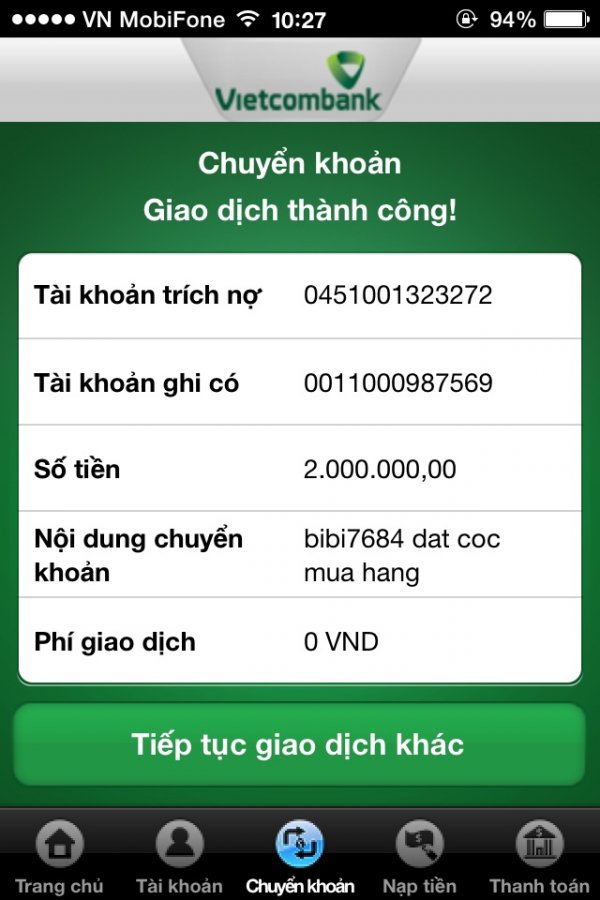Select the Chuyển khoản tab
This screenshot has width=600, height=900.
(300, 857)
